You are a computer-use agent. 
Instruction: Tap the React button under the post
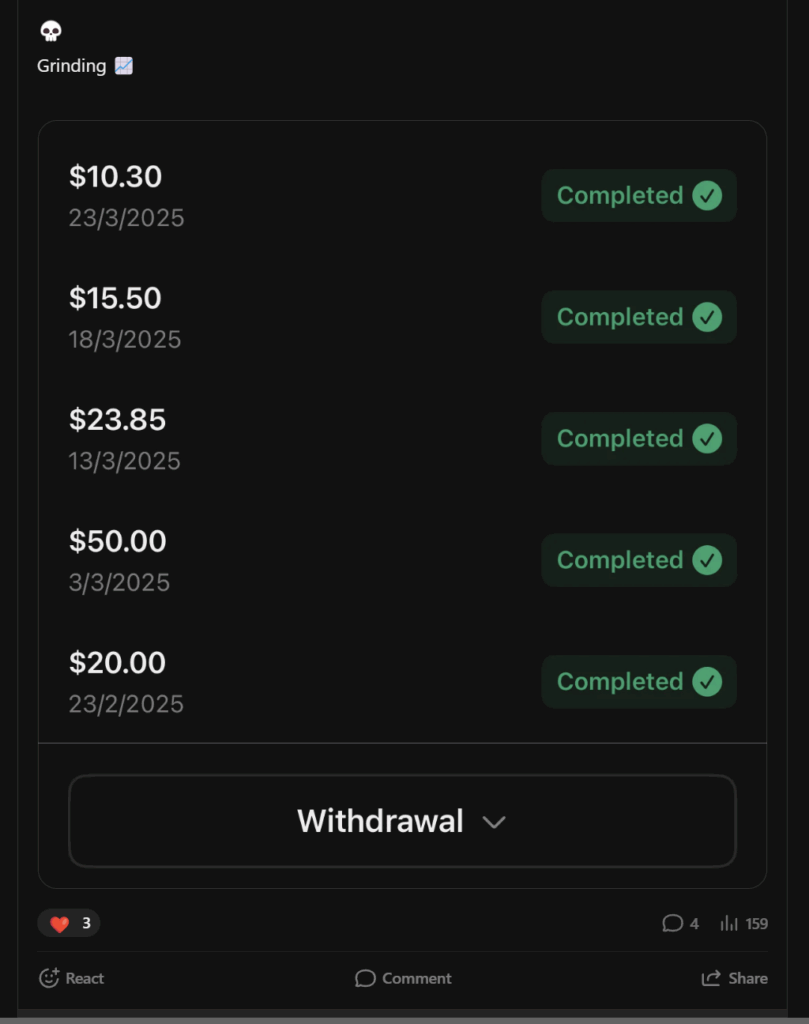pyautogui.click(x=72, y=978)
